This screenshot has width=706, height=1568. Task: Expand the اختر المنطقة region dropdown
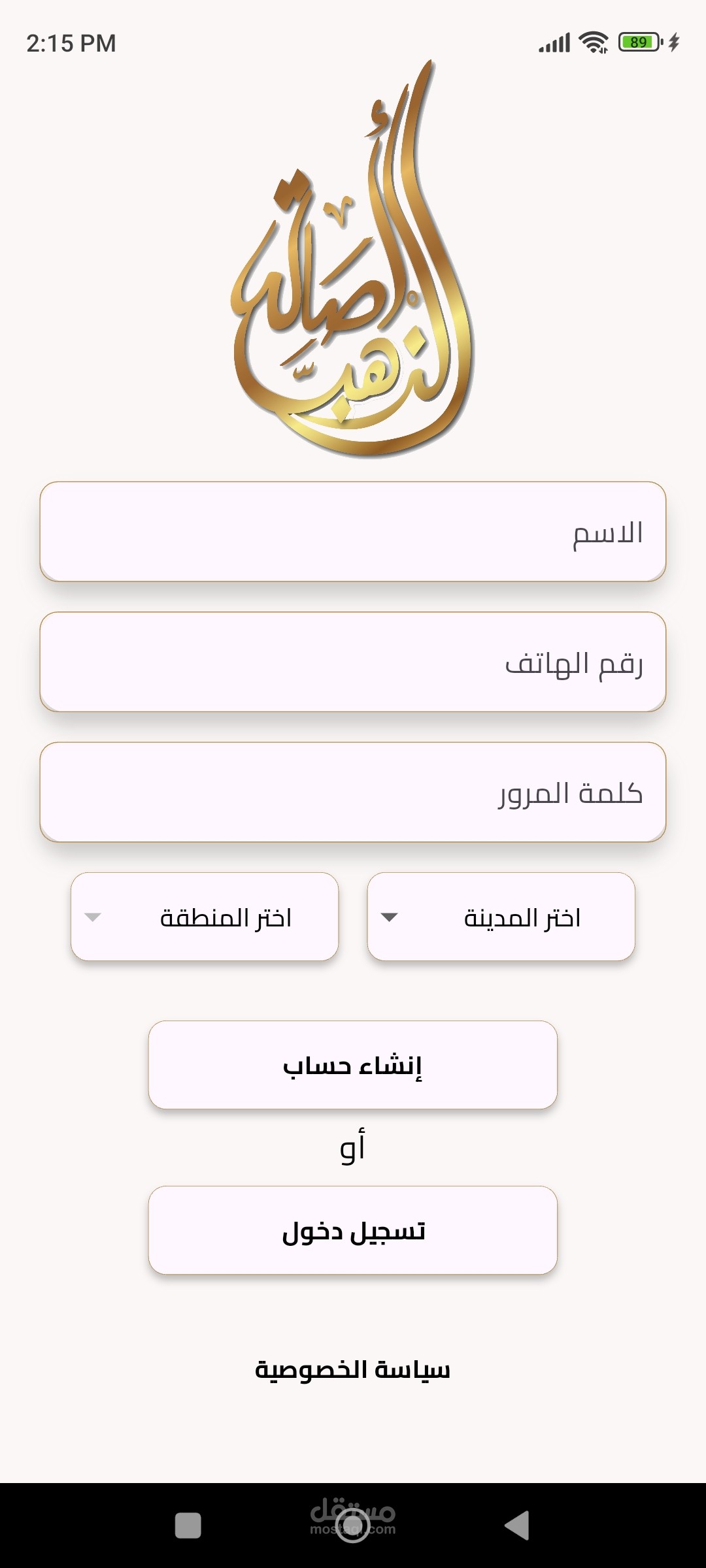[x=205, y=917]
